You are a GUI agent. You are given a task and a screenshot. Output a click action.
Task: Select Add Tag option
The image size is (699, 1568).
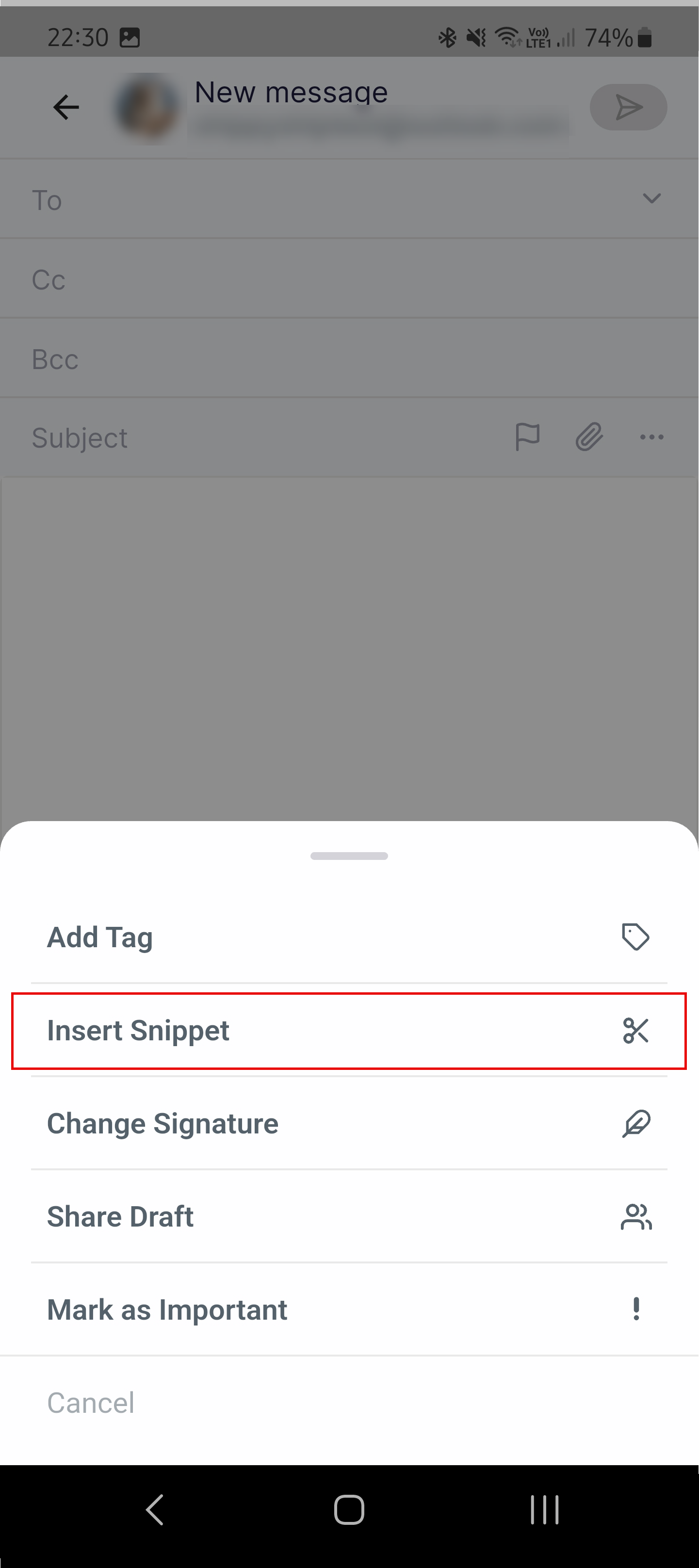(348, 937)
